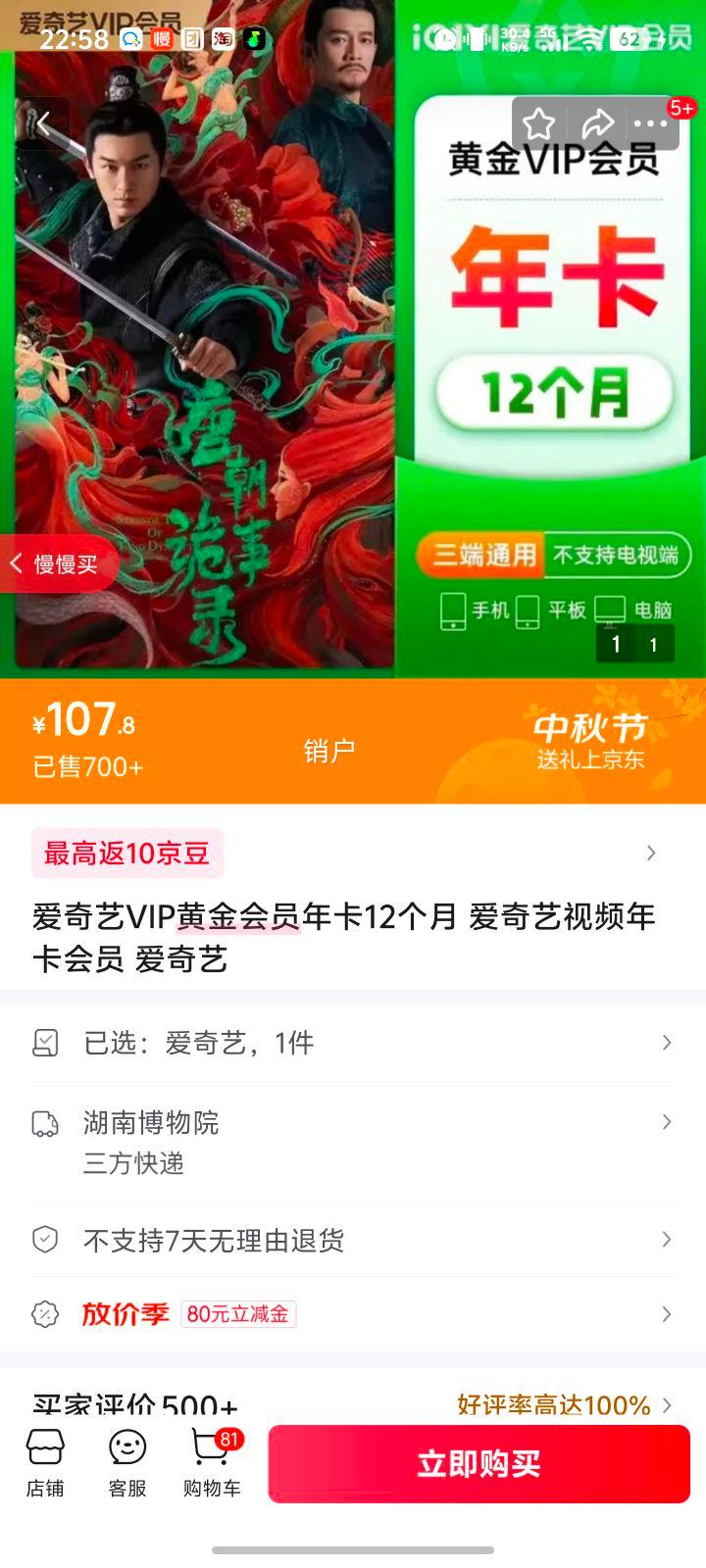Contact 客服 customer service
The width and height of the screenshot is (706, 1568).
pos(127,1464)
